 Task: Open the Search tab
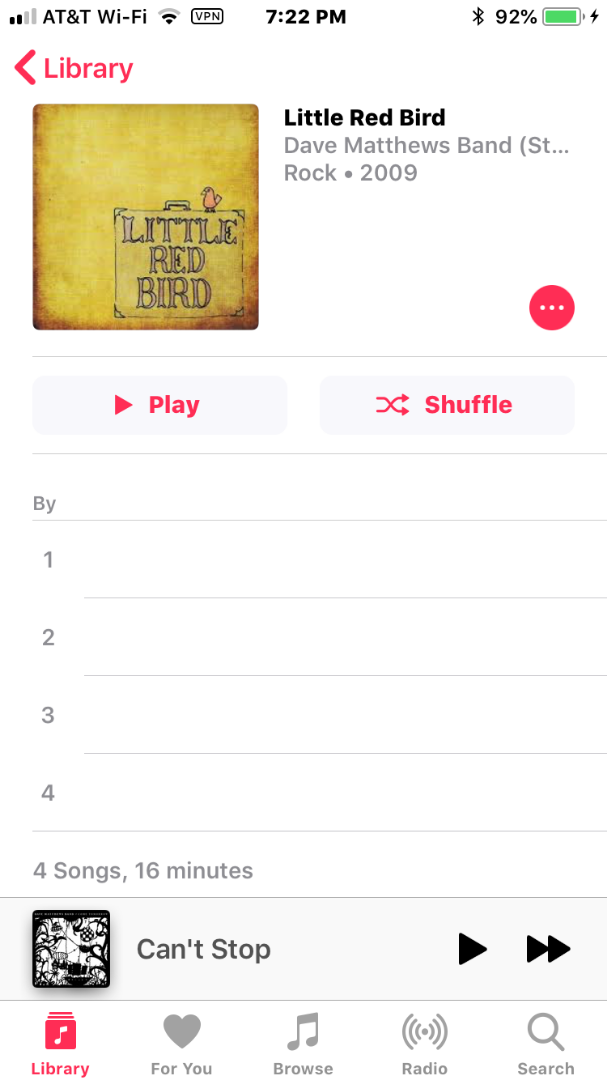coord(546,1043)
